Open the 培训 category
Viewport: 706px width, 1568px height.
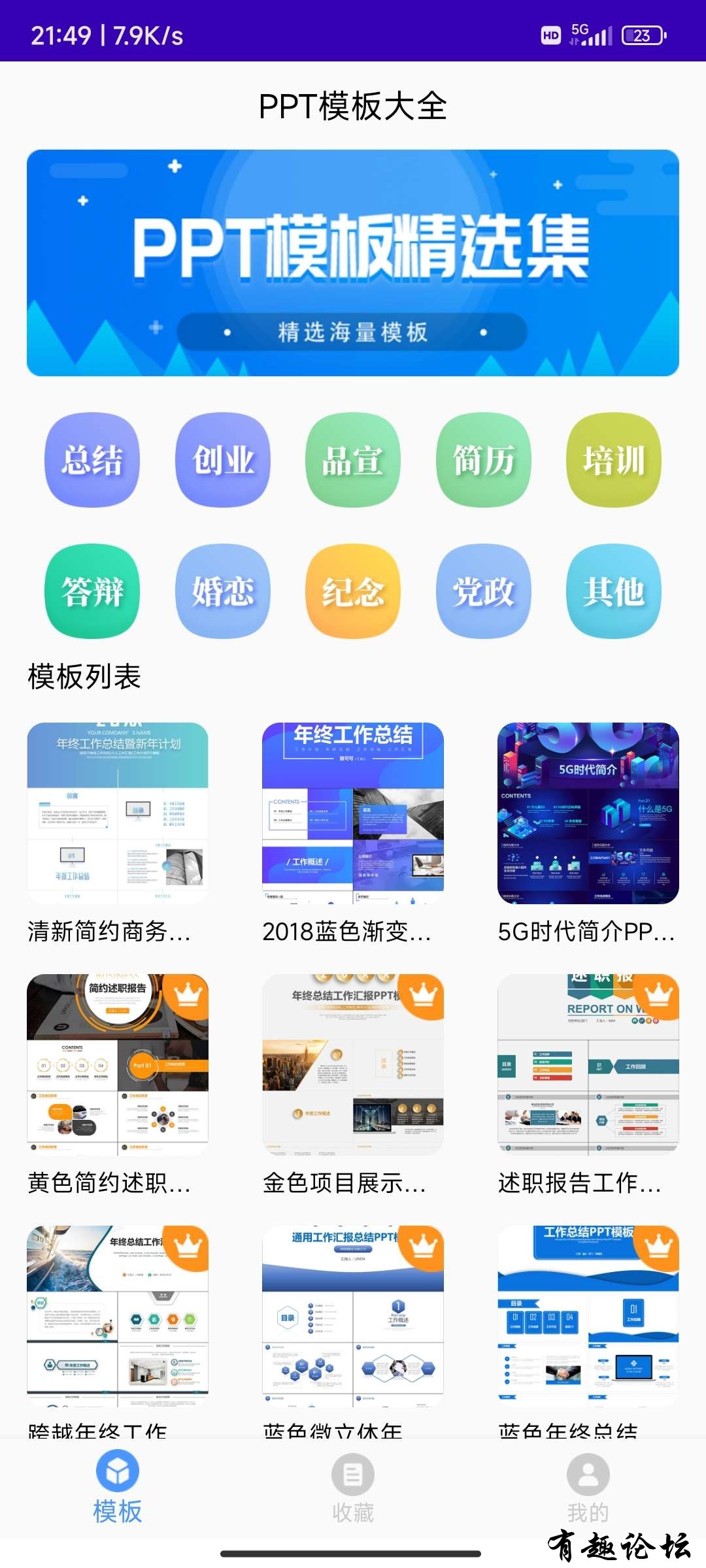tap(614, 460)
